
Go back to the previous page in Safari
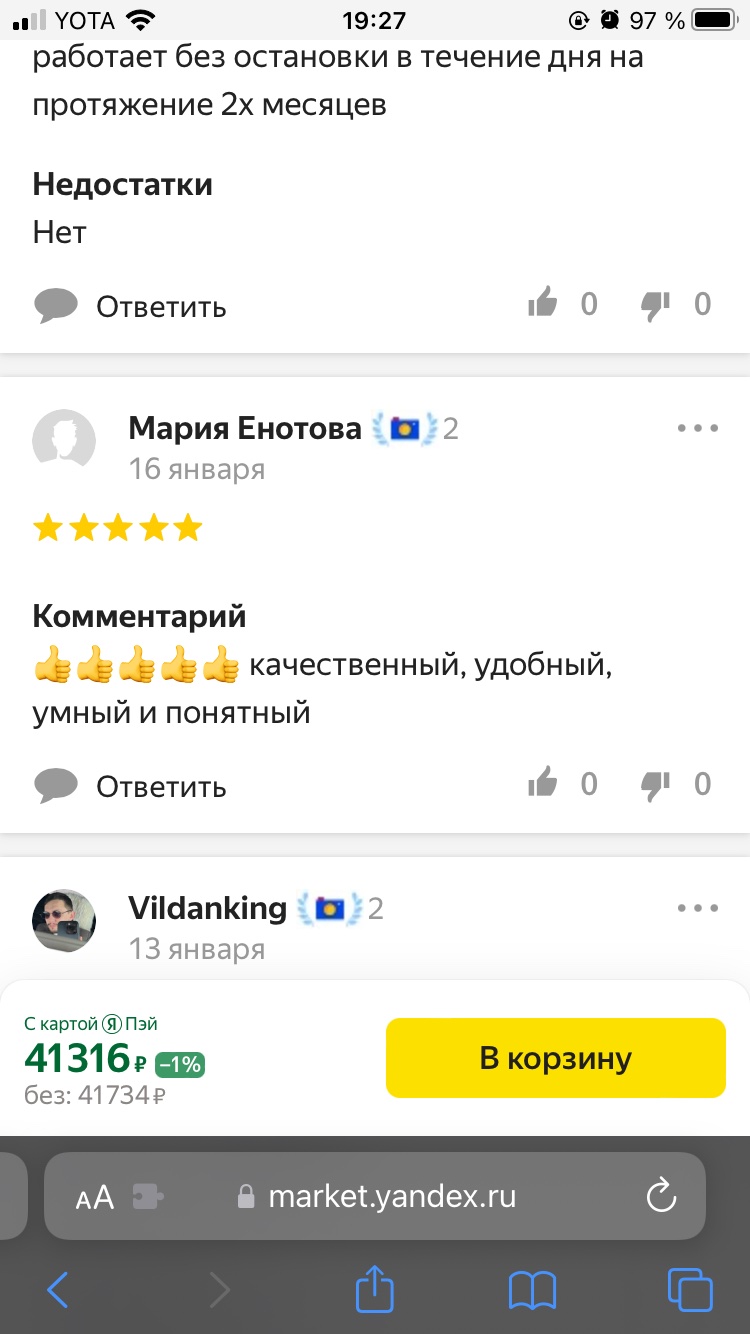coord(58,1290)
